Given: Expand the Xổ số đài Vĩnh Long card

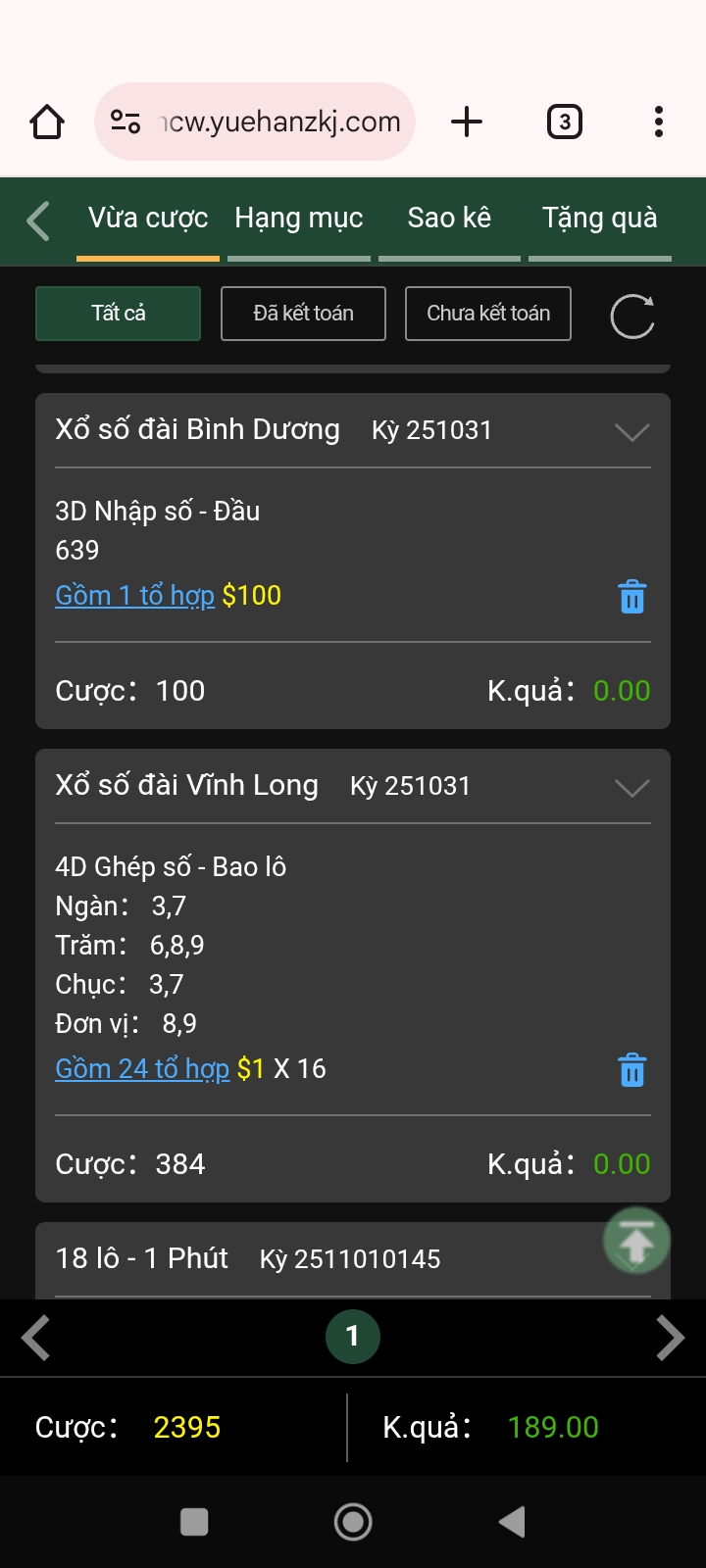Looking at the screenshot, I should [631, 788].
